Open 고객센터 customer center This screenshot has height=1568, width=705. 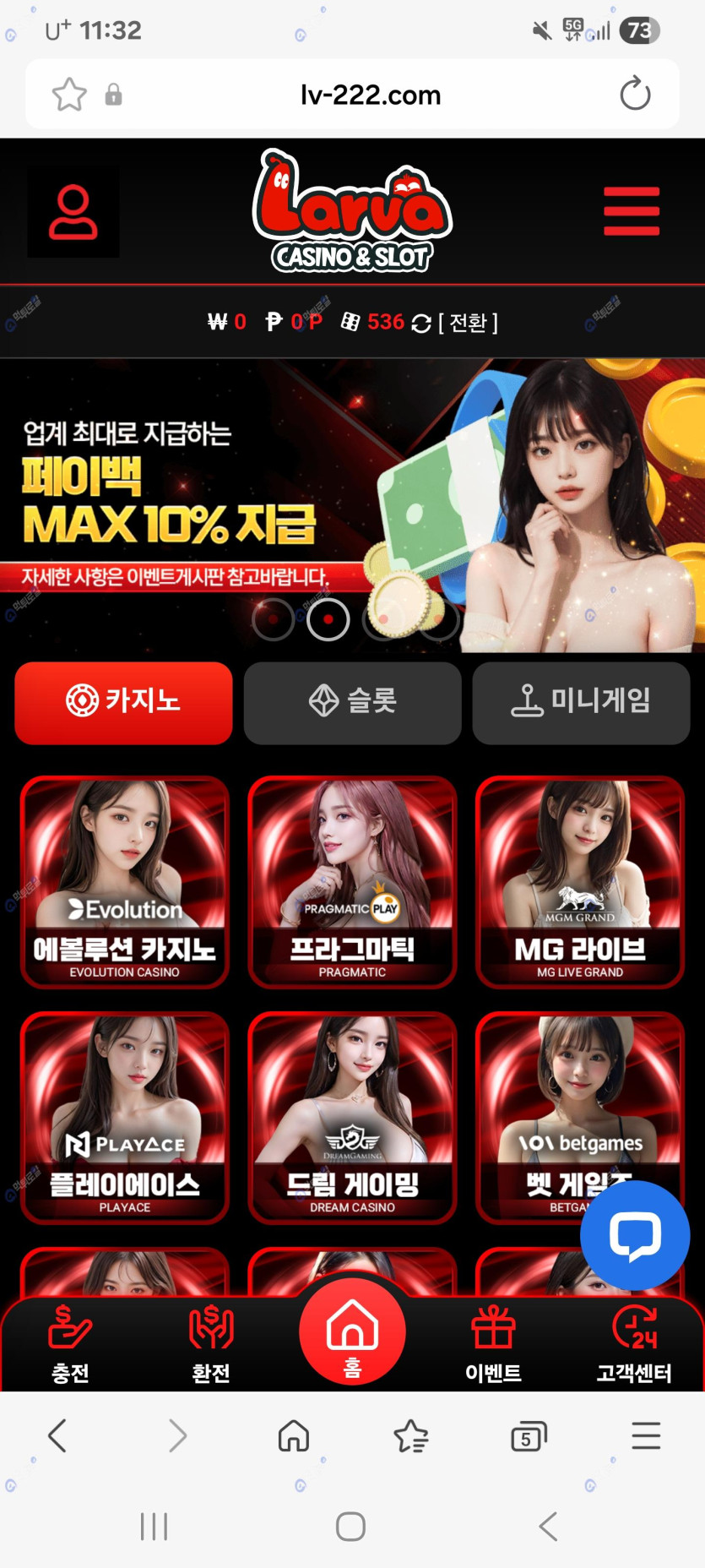click(x=634, y=1343)
